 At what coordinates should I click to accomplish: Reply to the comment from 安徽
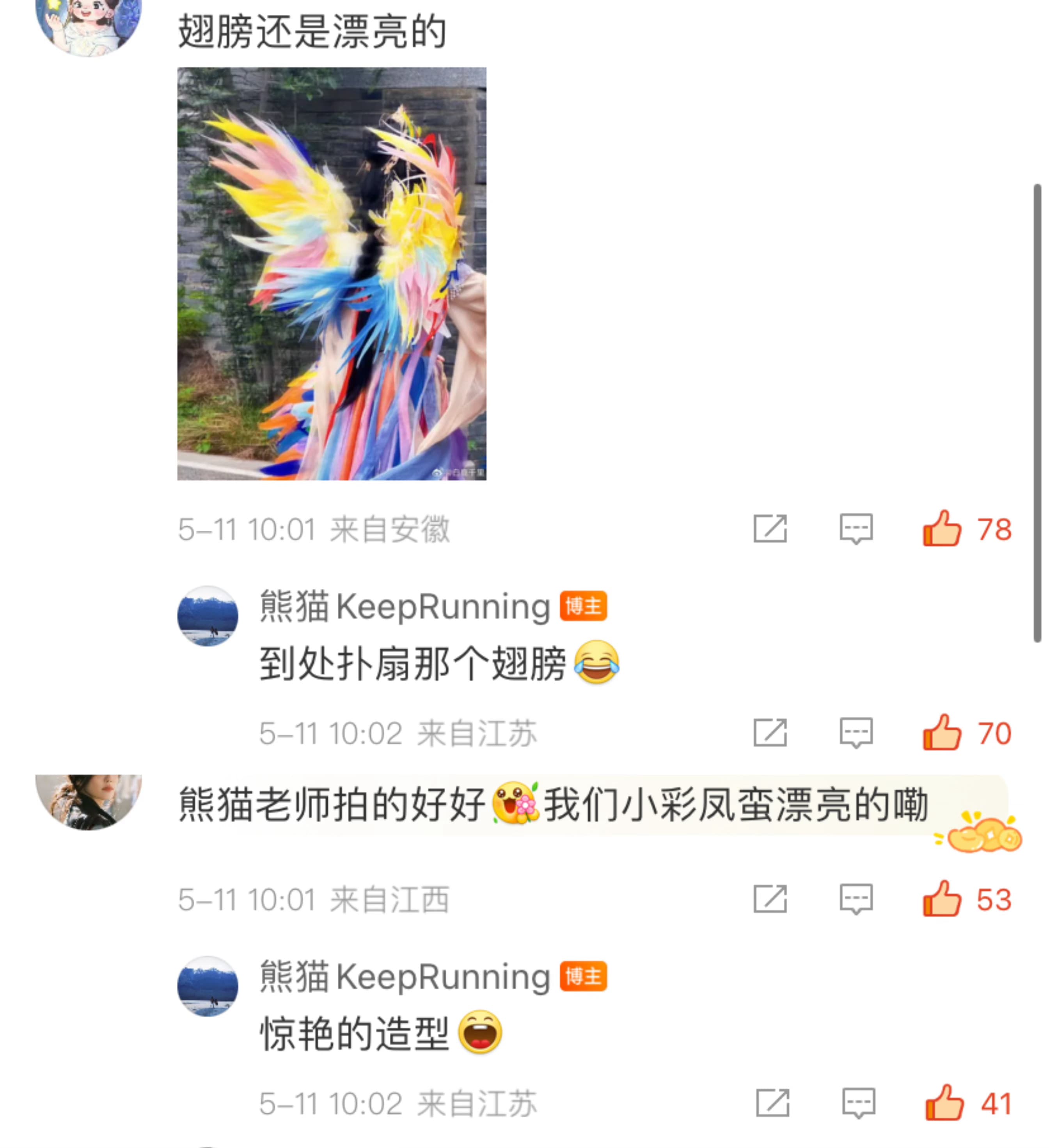point(856,529)
